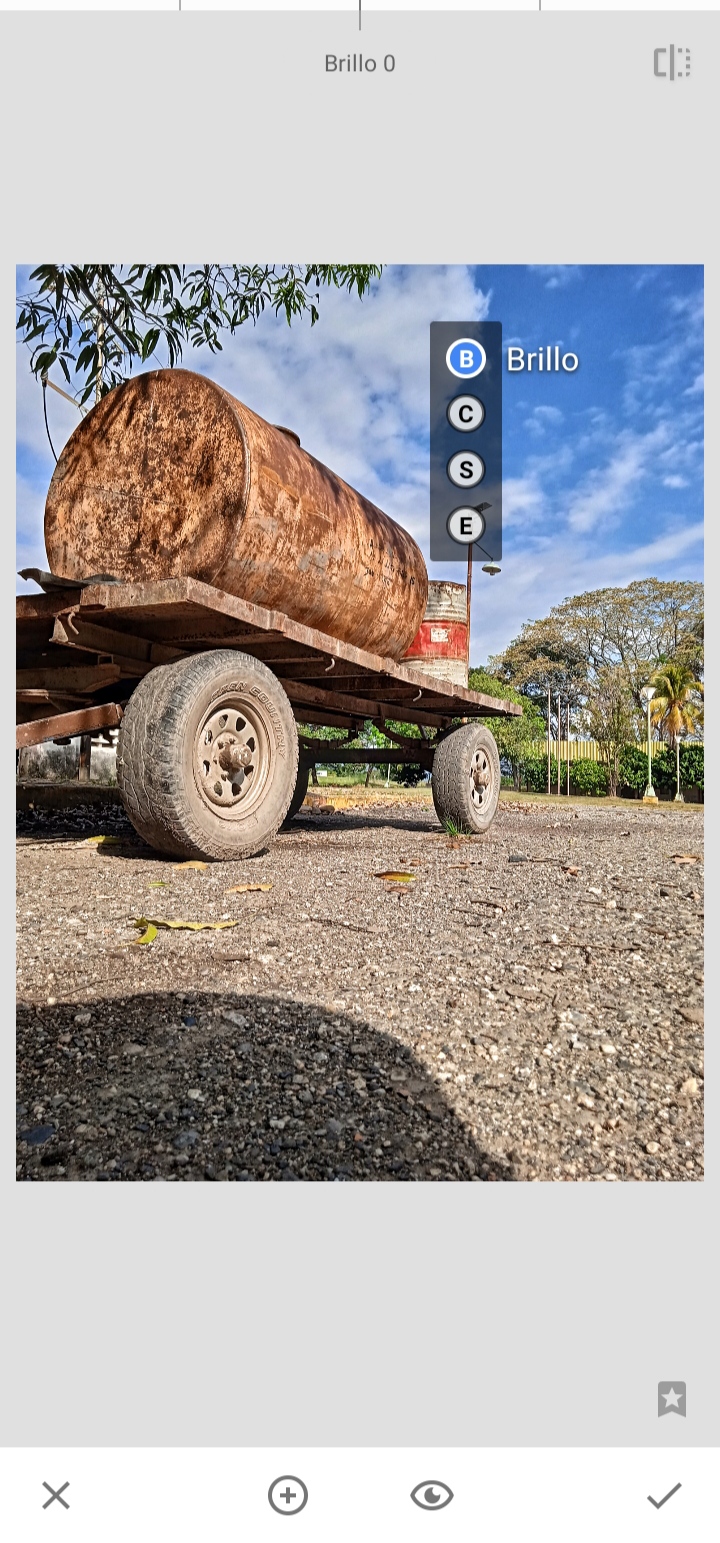Choose the S saturation option
Screen dimensions: 720x1543
pos(465,470)
